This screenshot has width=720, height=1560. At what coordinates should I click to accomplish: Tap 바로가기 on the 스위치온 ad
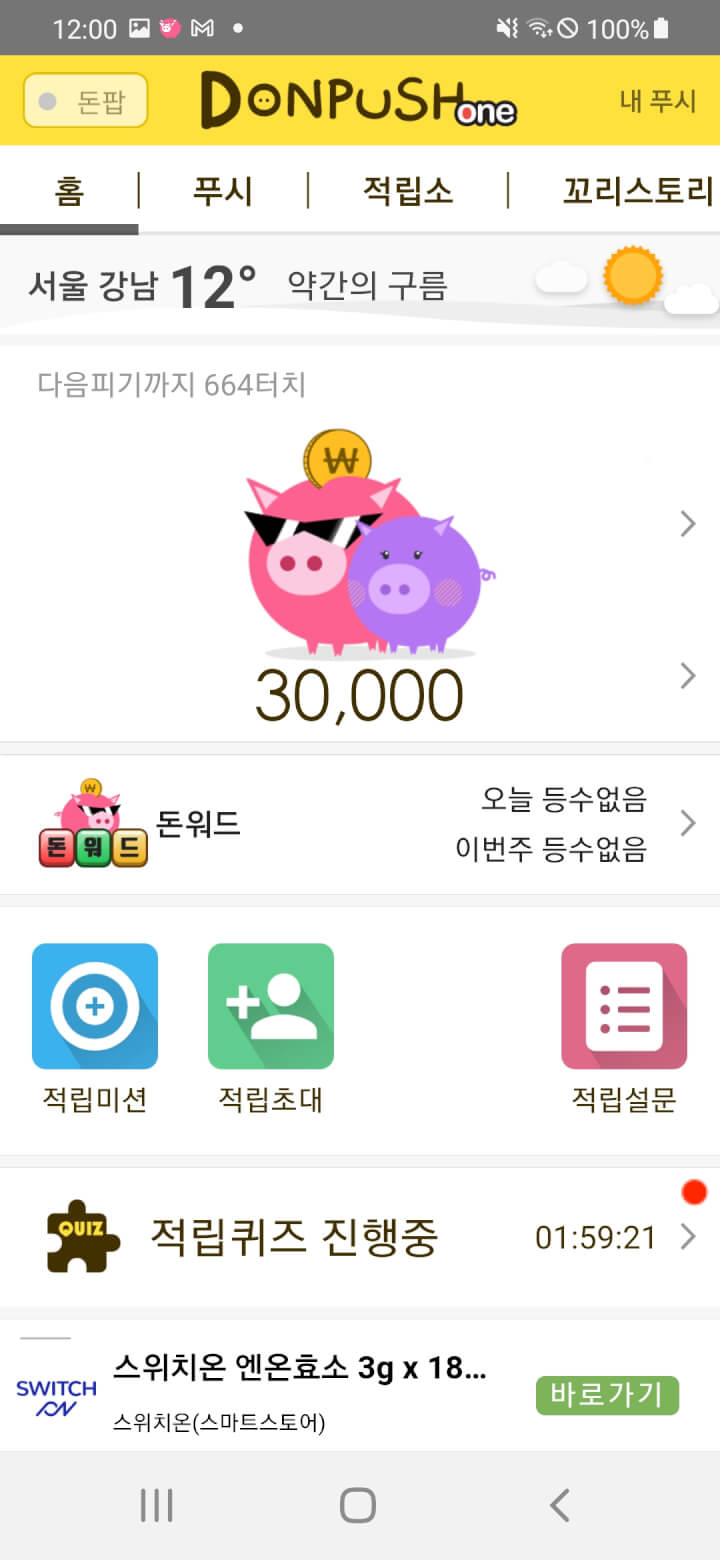click(x=607, y=1395)
